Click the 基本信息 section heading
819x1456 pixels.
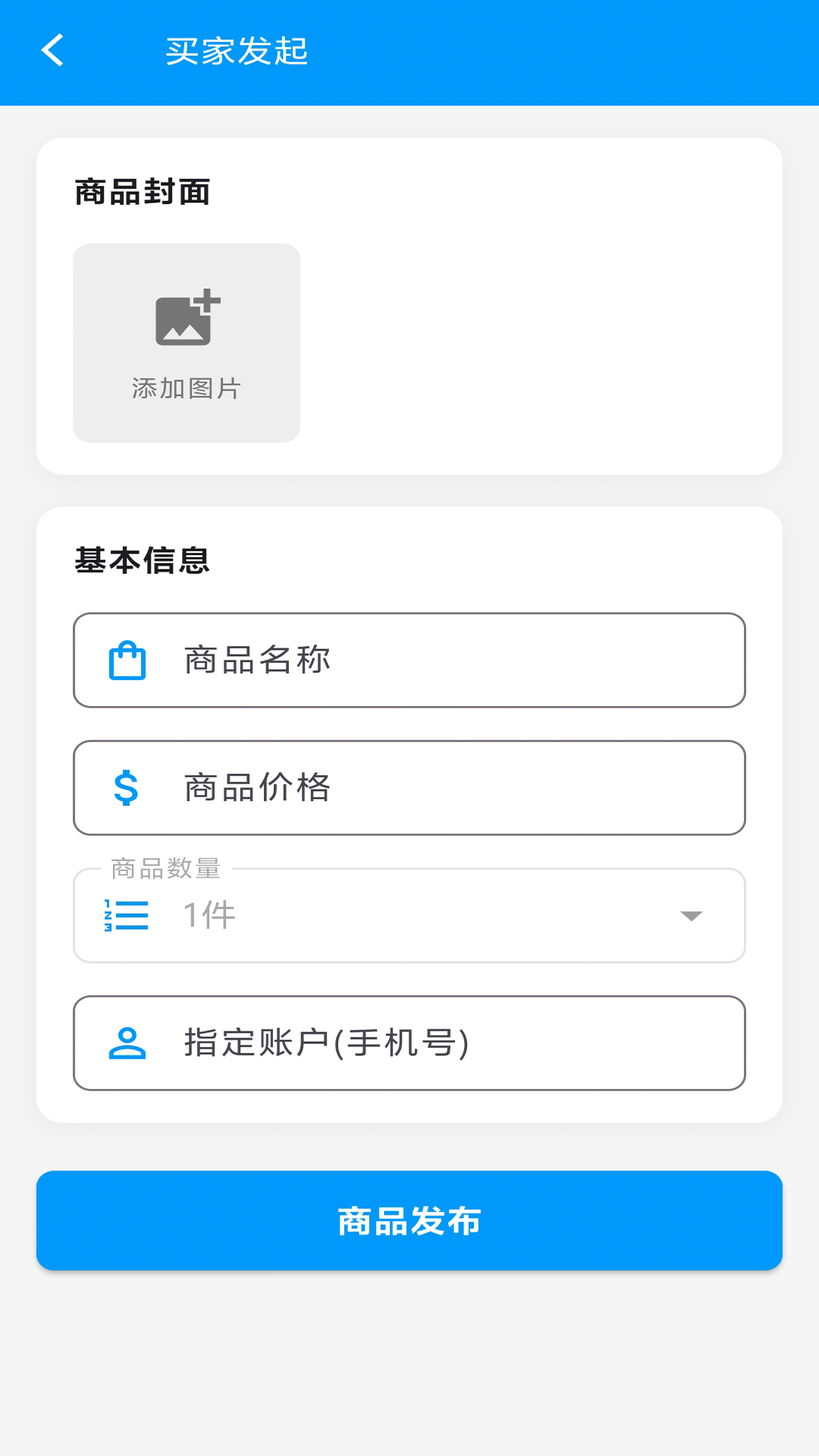[x=141, y=561]
